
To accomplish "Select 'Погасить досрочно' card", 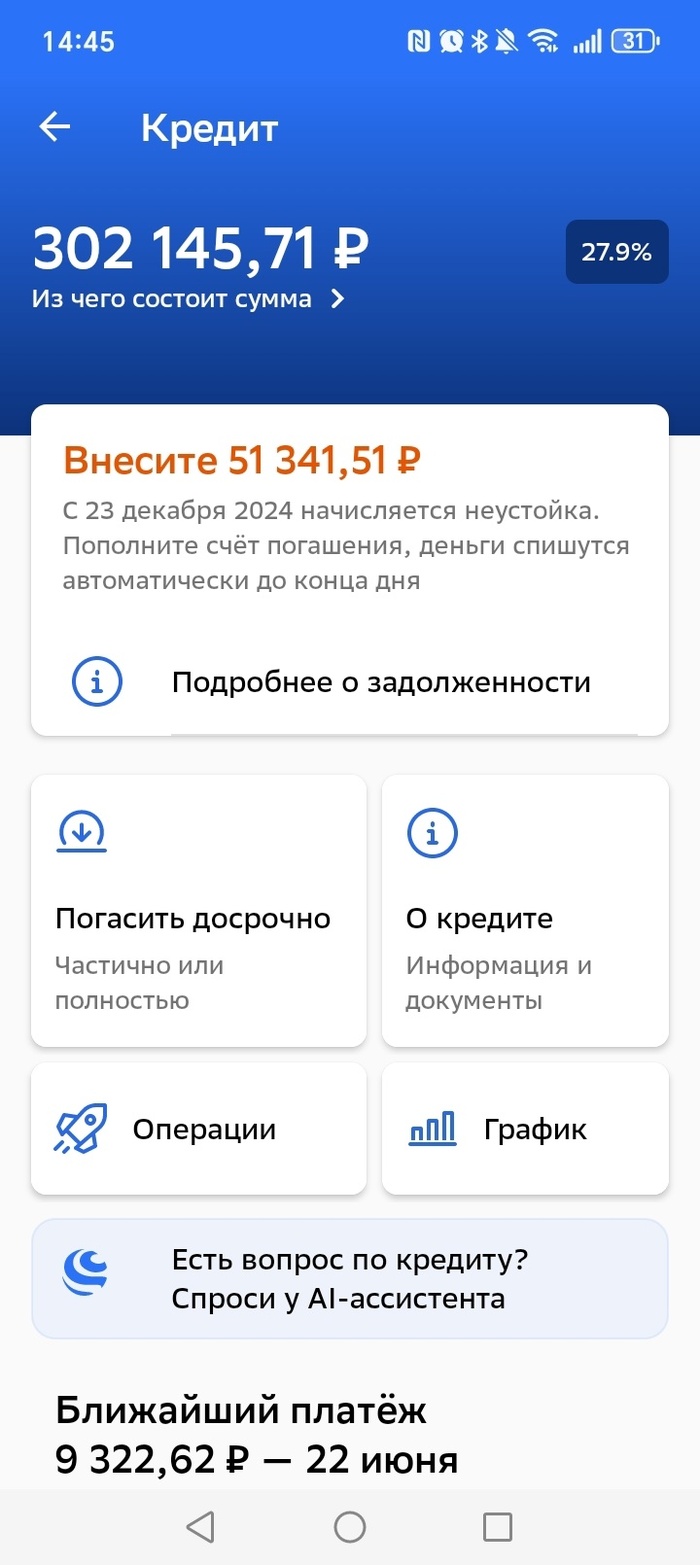I will 198,910.
